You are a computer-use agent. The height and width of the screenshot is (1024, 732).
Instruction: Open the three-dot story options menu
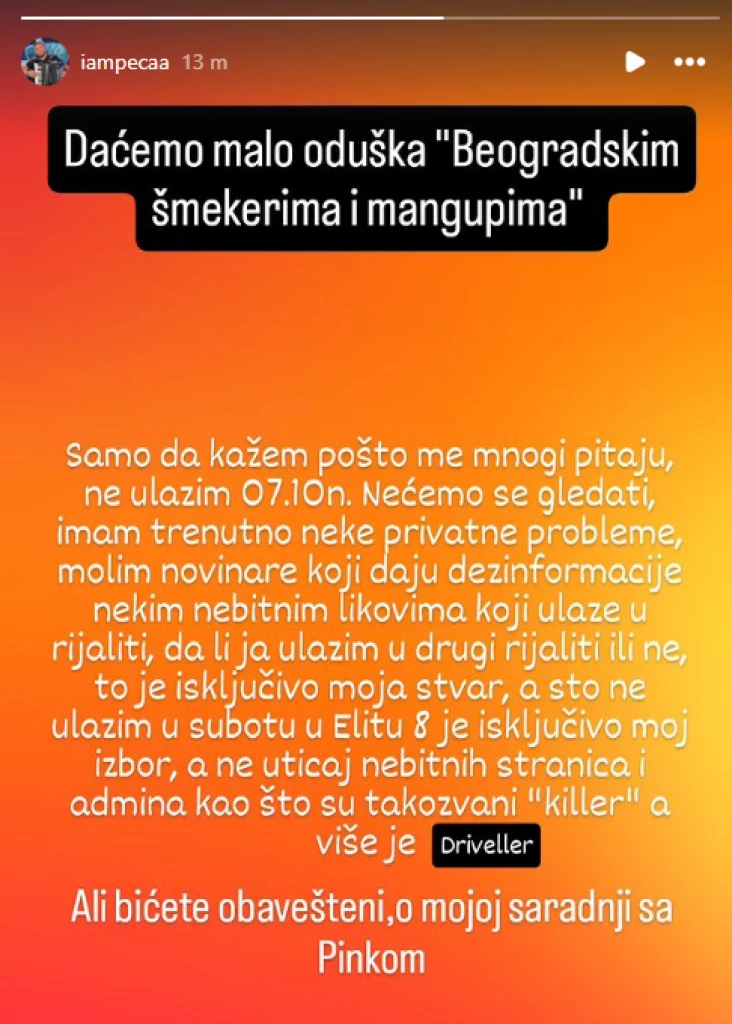tap(690, 62)
